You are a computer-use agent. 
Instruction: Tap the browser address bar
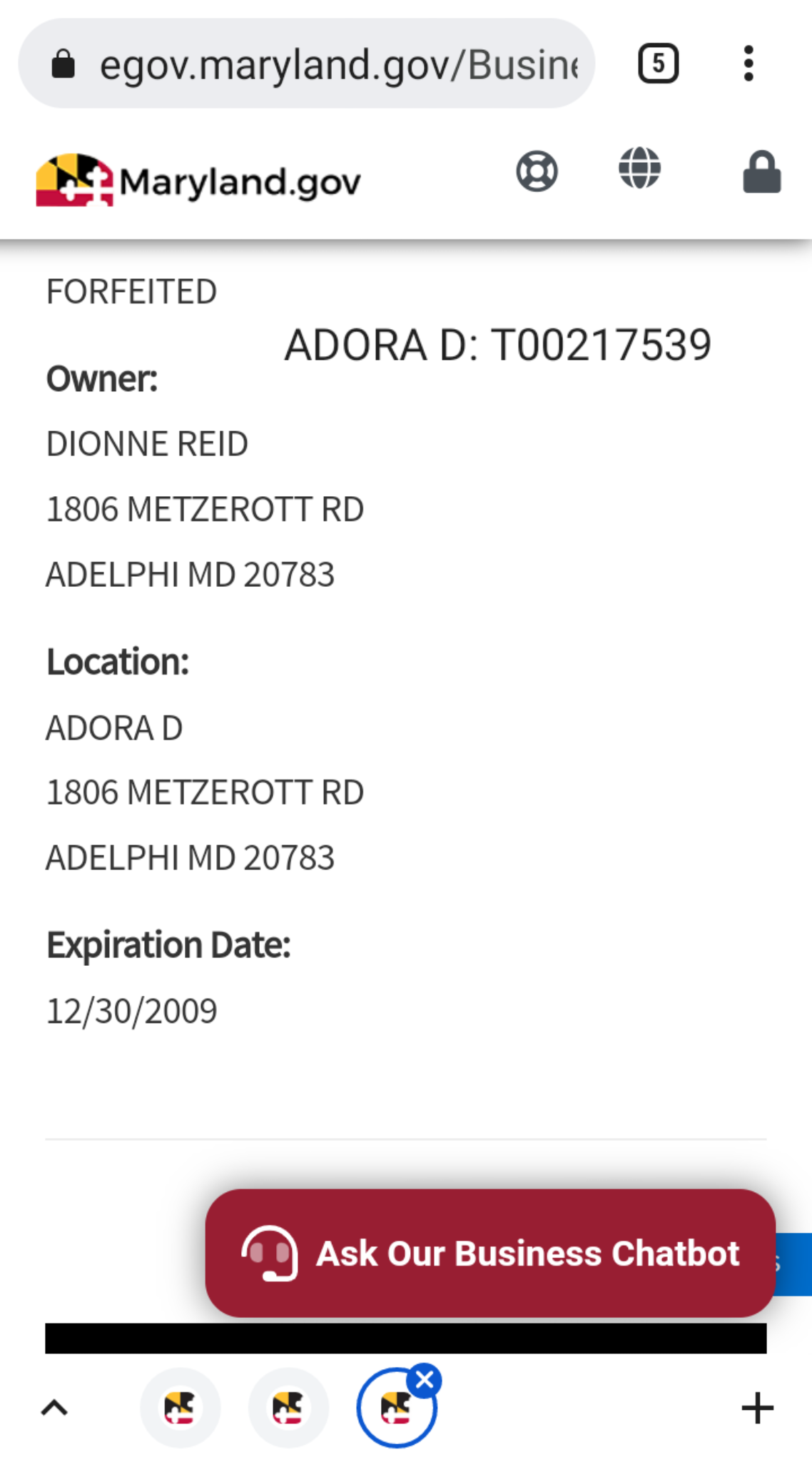pyautogui.click(x=306, y=64)
